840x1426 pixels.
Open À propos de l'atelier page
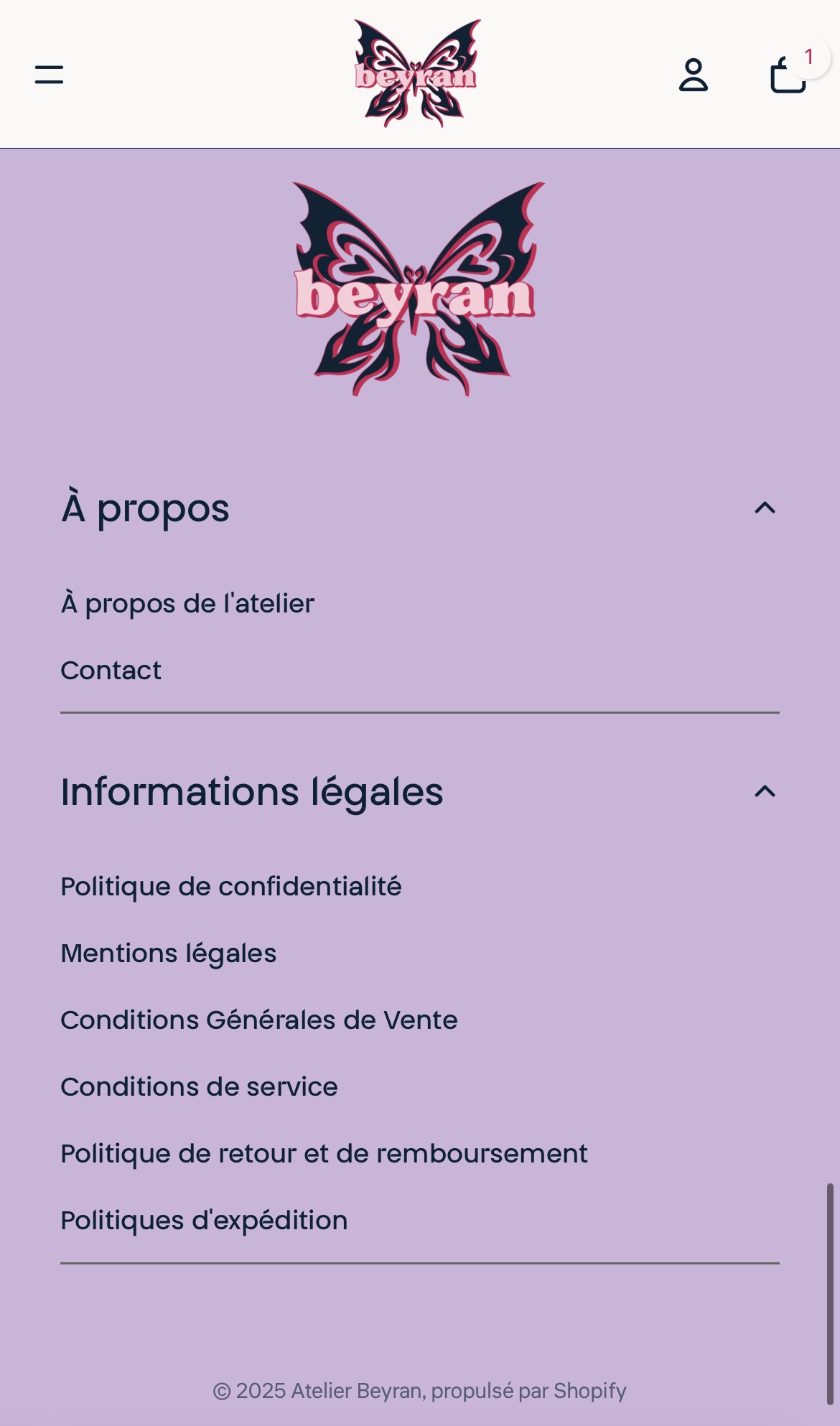[x=187, y=603]
